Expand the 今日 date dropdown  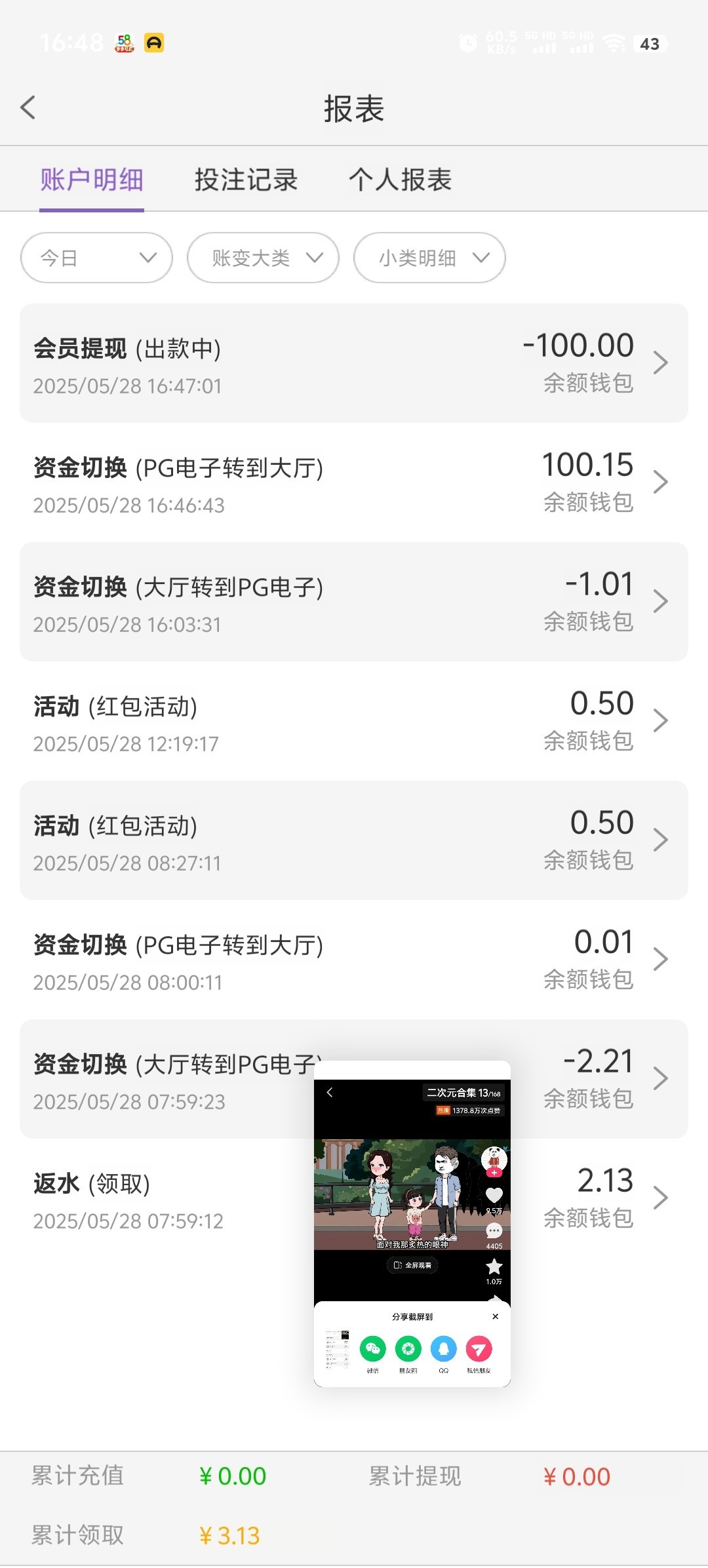[x=96, y=258]
